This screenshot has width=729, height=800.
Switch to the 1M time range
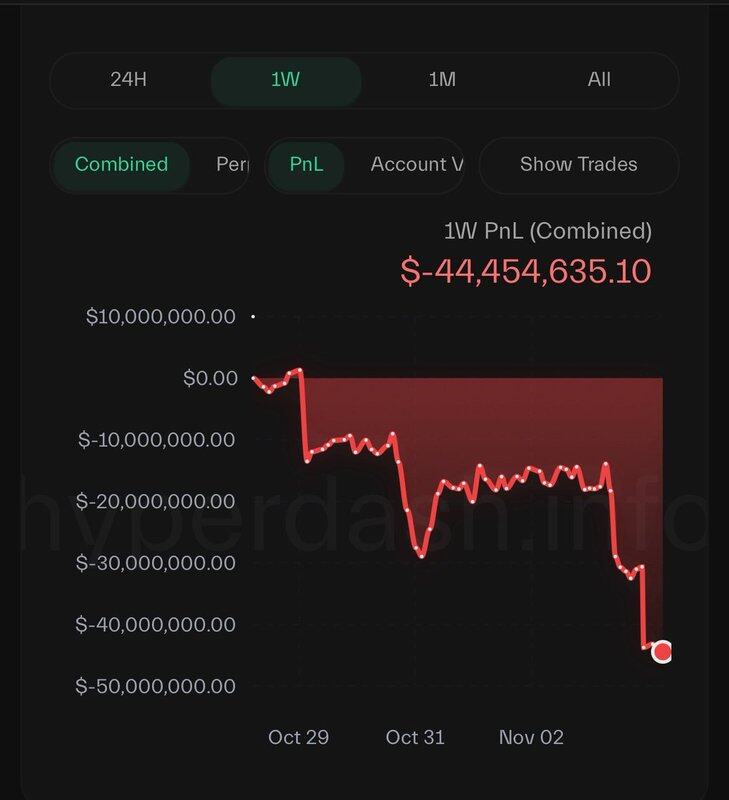pyautogui.click(x=442, y=80)
